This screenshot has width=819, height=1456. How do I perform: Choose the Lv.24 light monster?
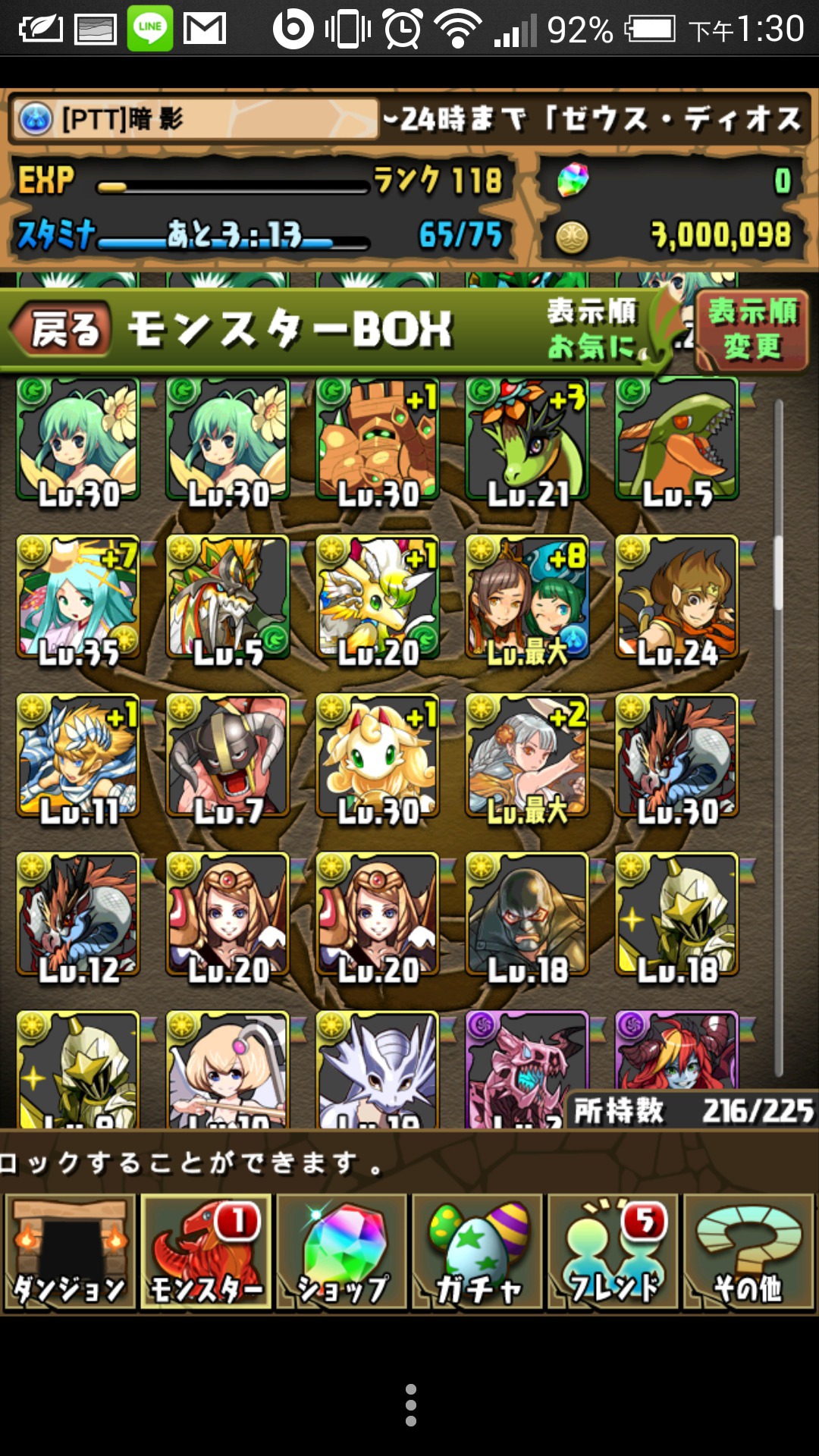[677, 598]
